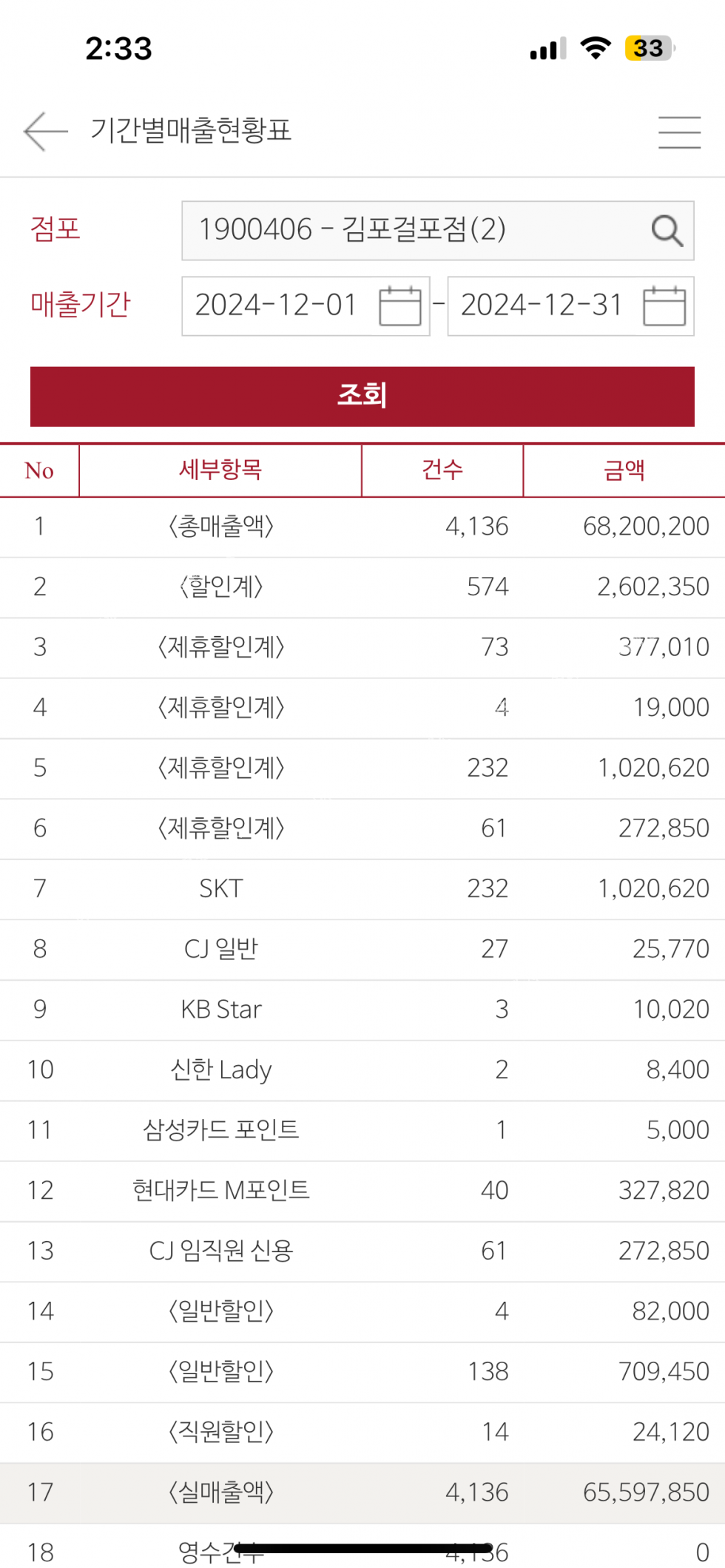Open the 점포 store selection field
Viewport: 725px width, 1568px height.
[438, 231]
